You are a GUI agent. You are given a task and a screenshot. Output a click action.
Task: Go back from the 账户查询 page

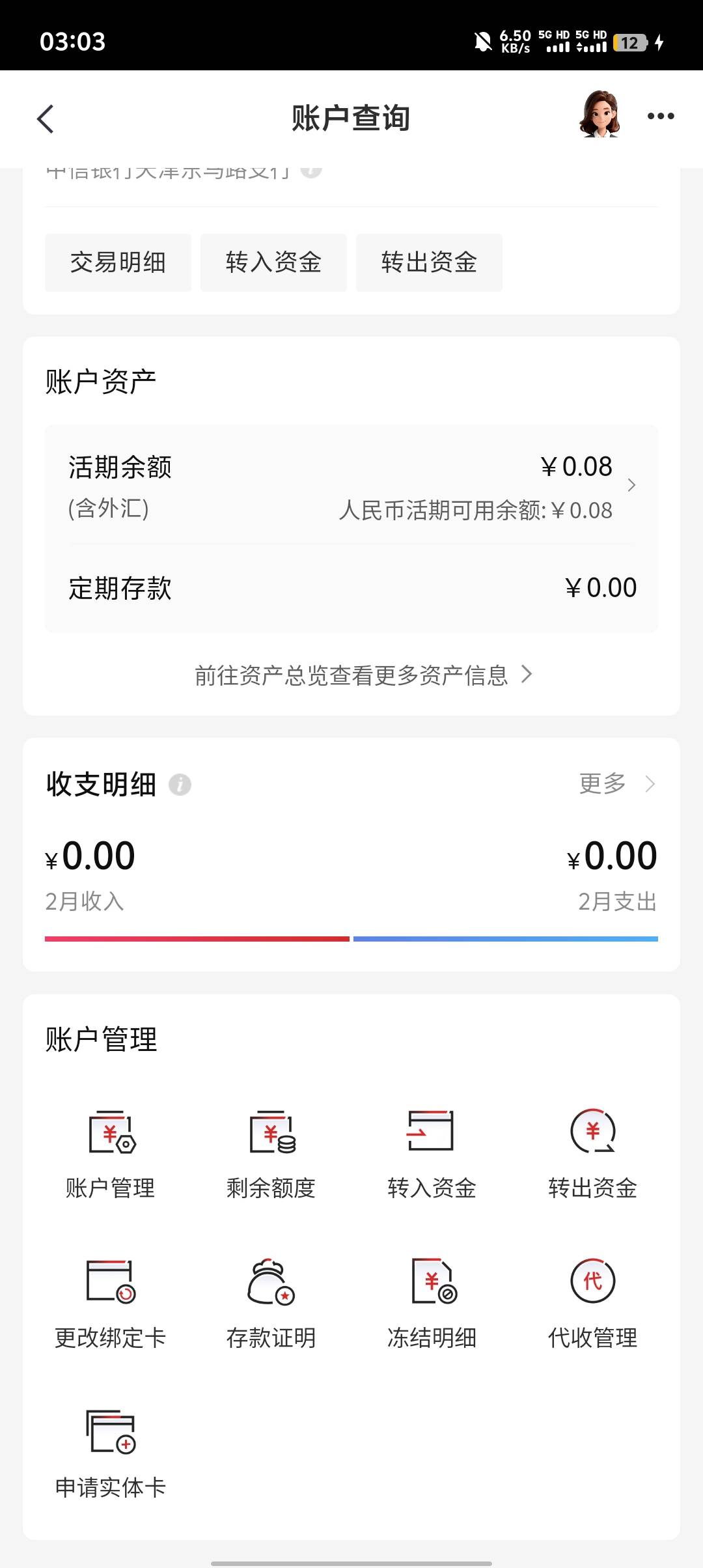coord(46,119)
